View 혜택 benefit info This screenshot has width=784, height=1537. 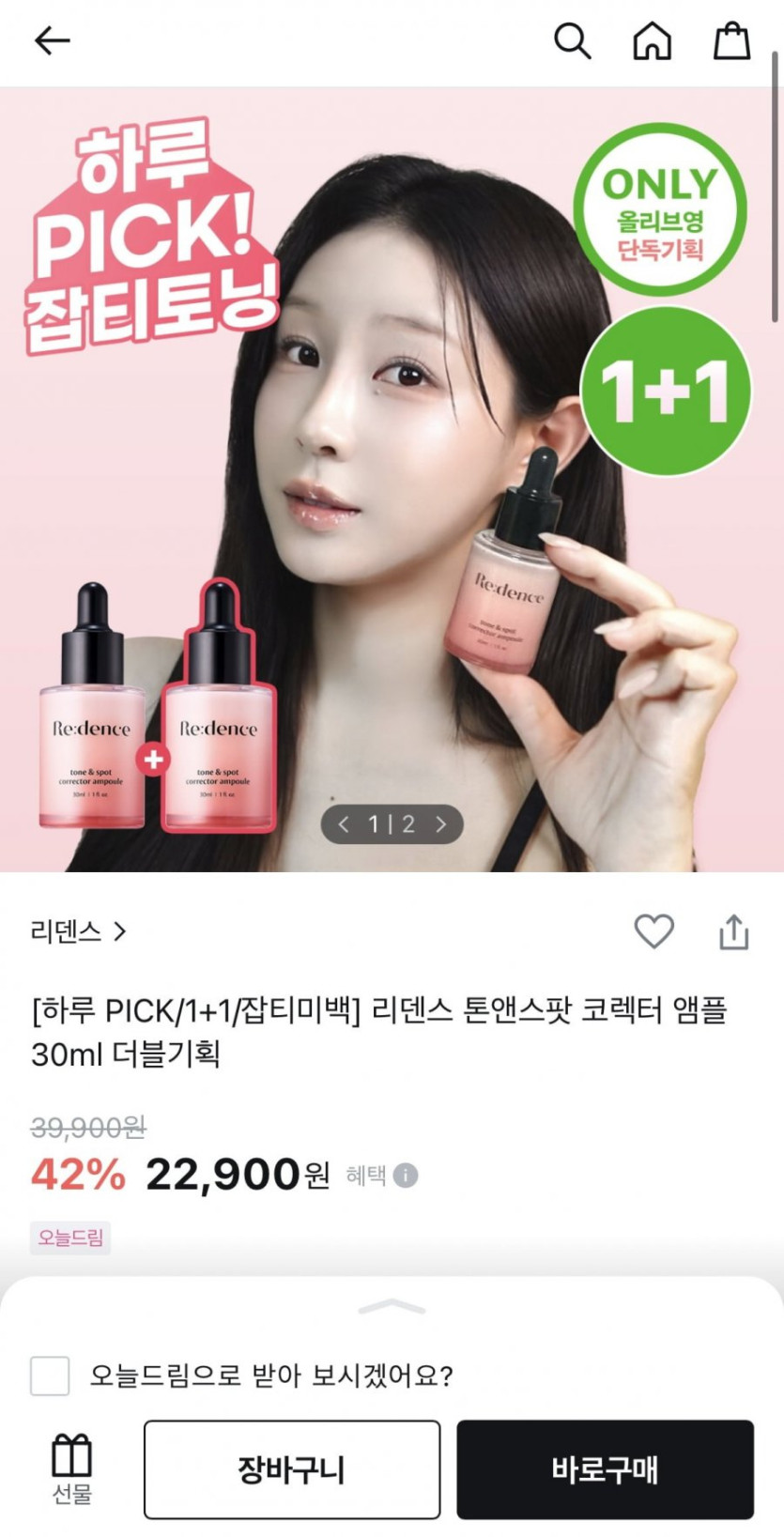[381, 1175]
